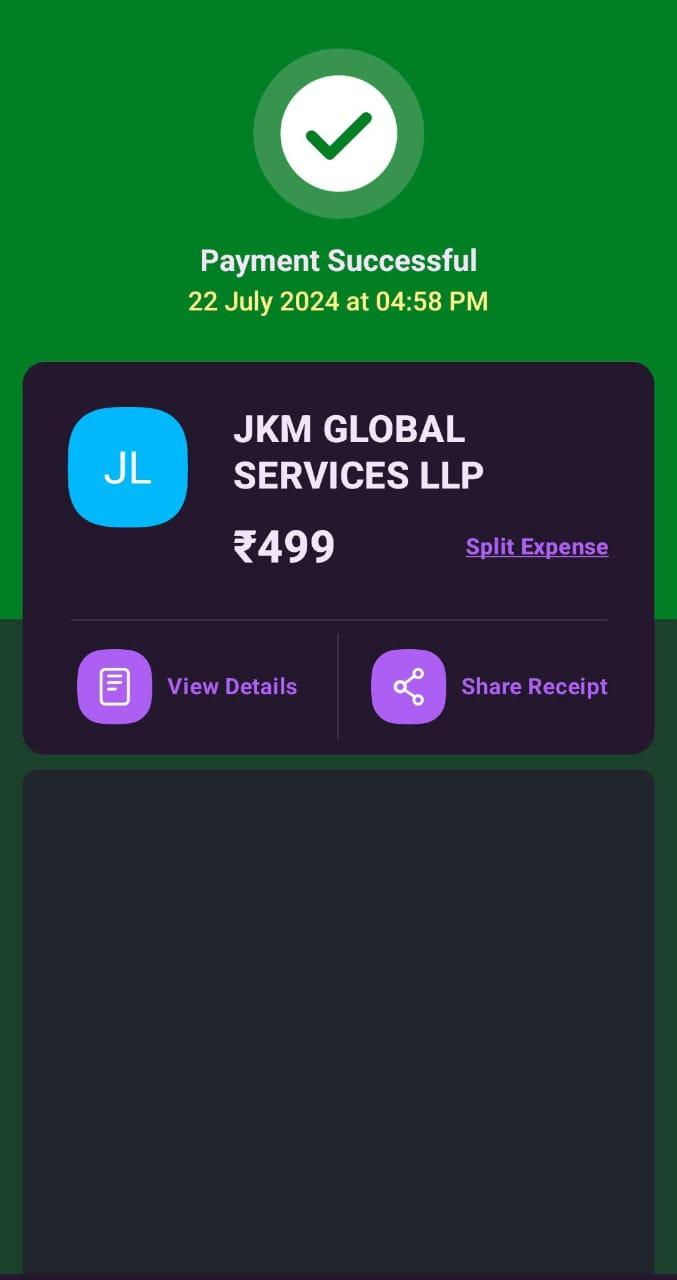The height and width of the screenshot is (1280, 677).
Task: Share the payment receipt
Action: point(490,687)
